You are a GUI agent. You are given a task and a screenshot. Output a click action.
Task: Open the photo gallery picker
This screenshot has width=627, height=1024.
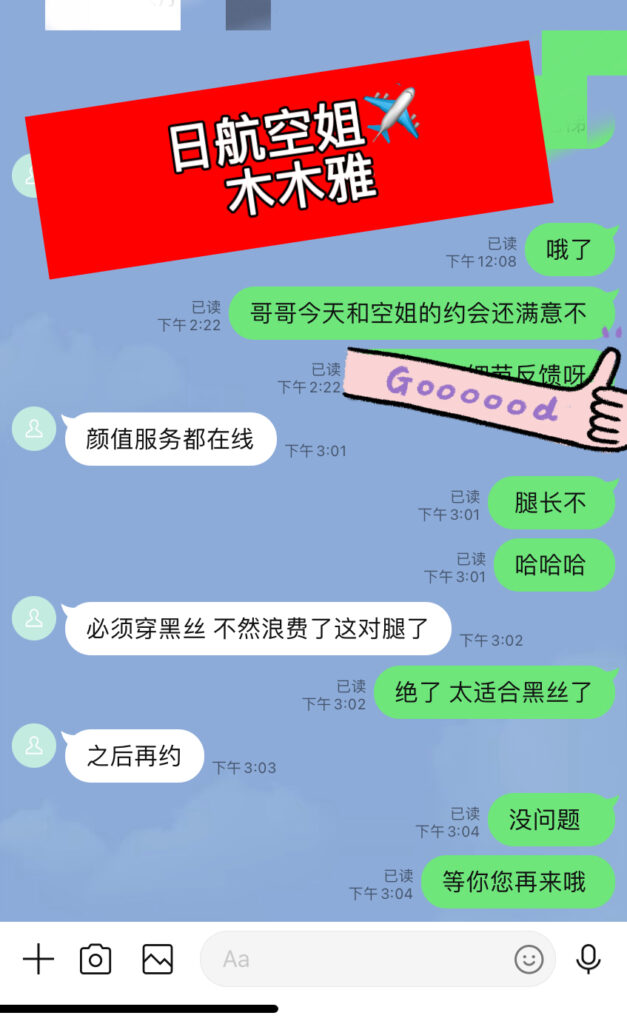[x=157, y=959]
